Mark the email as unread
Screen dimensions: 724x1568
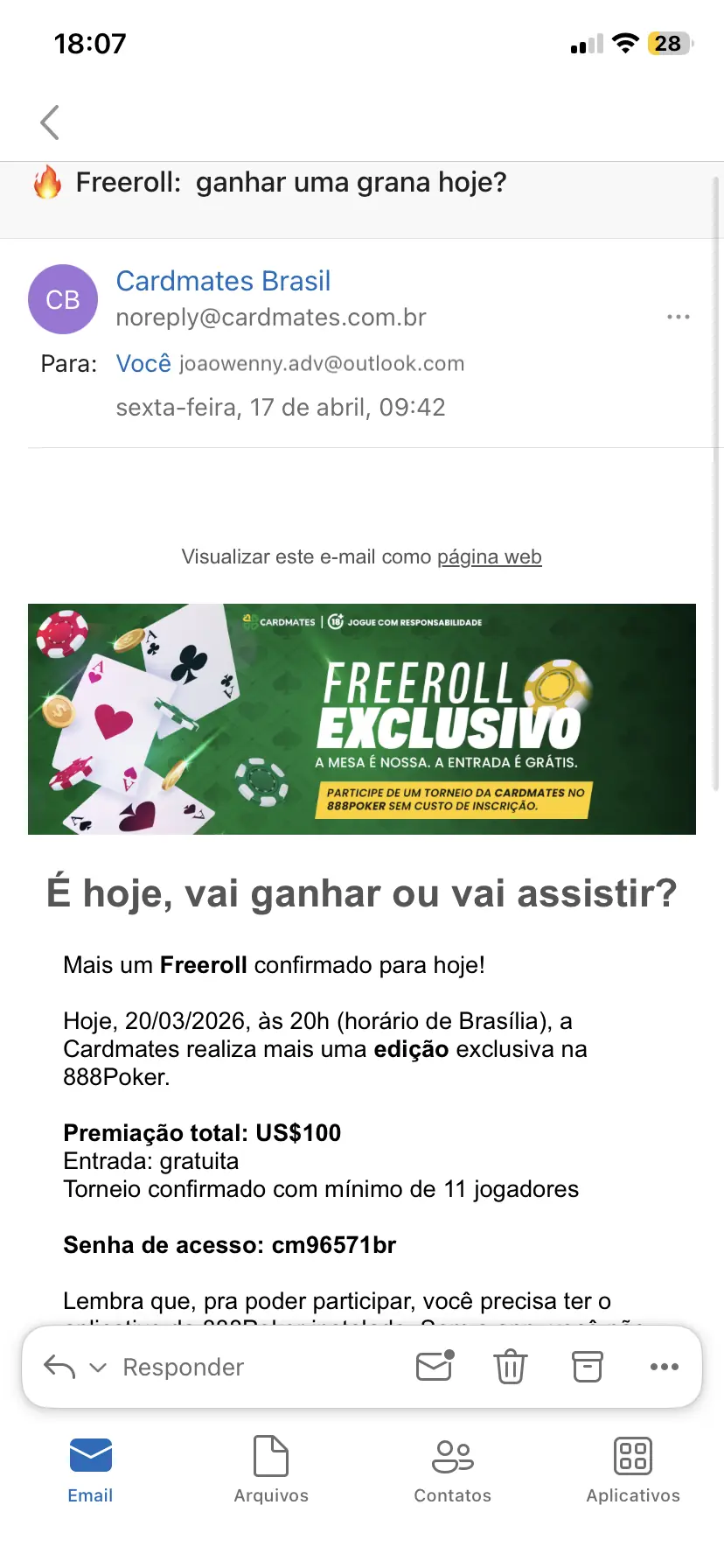pos(435,1366)
